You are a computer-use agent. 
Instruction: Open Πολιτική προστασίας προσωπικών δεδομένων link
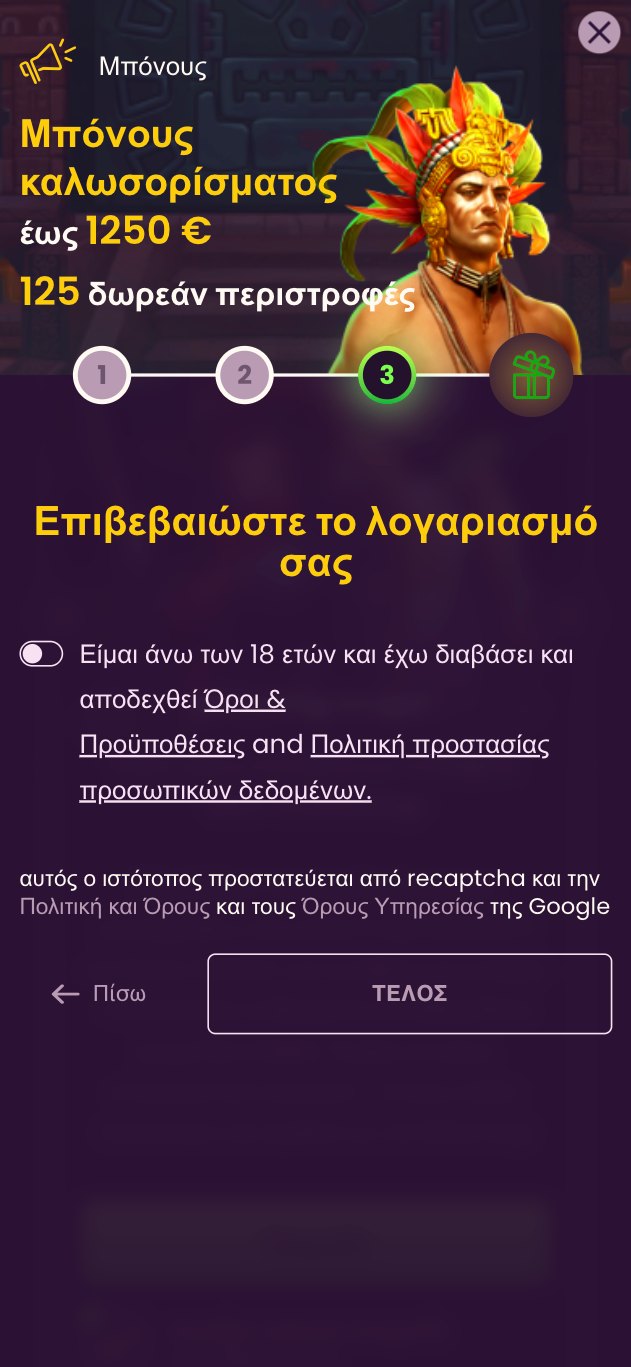click(430, 745)
